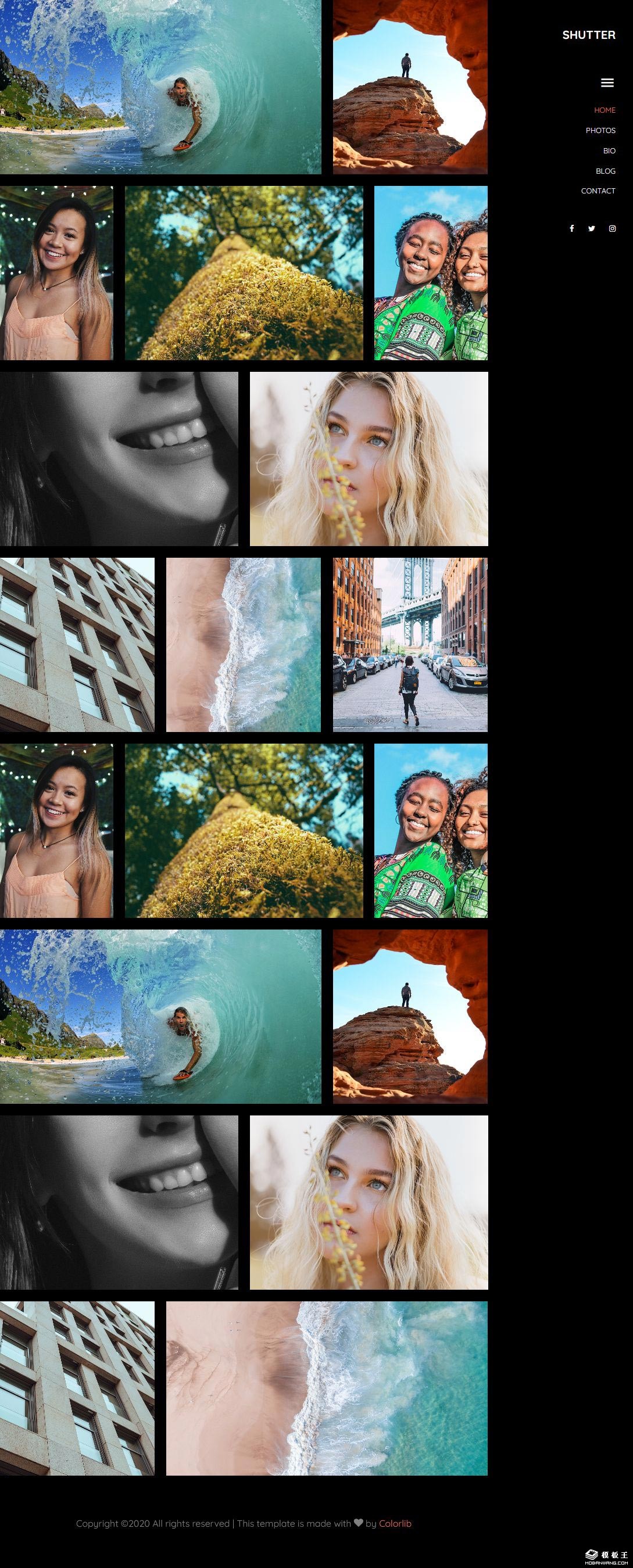Open the hamburger menu
The image size is (633, 1568).
pos(607,82)
